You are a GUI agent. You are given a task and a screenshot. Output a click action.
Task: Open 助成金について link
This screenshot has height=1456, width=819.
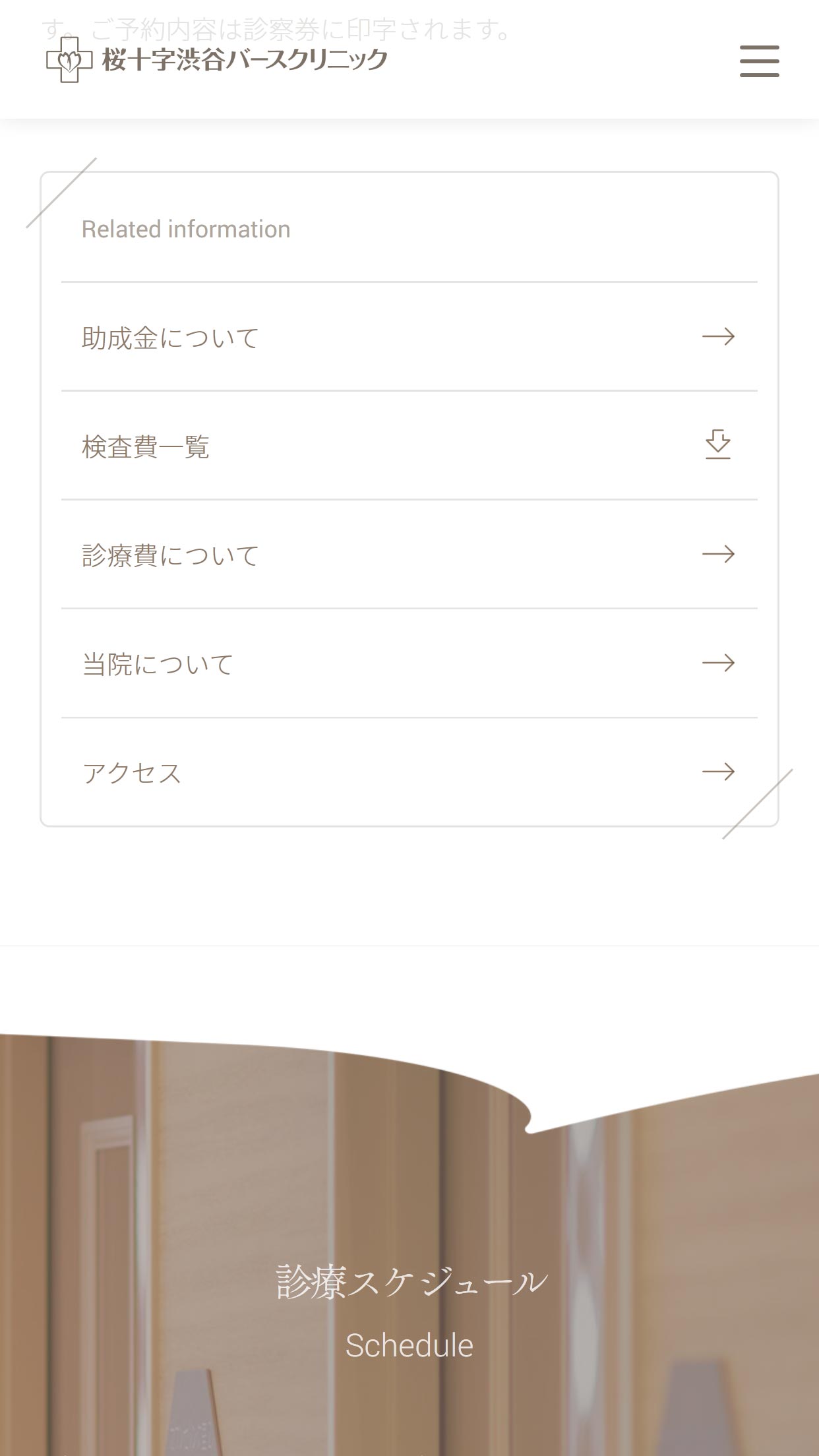[x=409, y=337]
